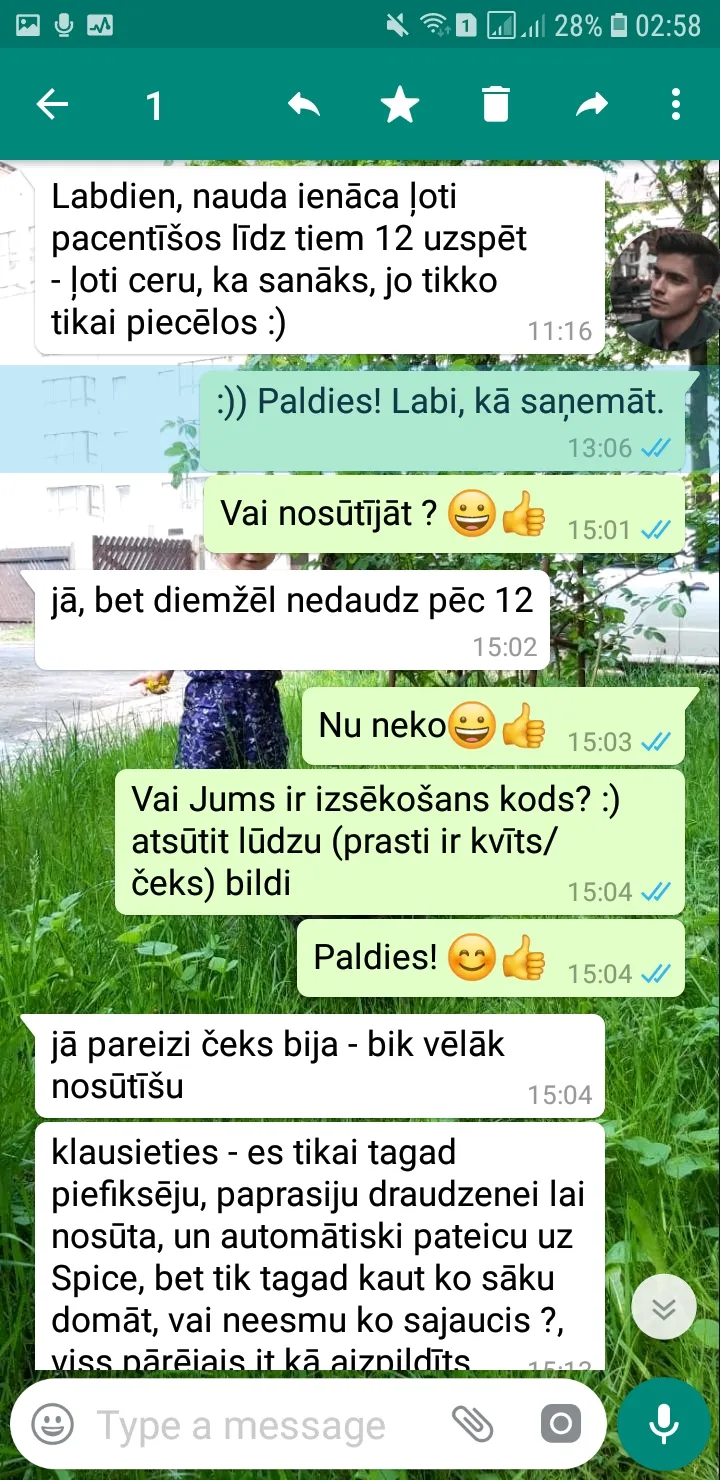Tap the back arrow to exit selection
Screen dimensions: 720x1480
click(x=52, y=104)
